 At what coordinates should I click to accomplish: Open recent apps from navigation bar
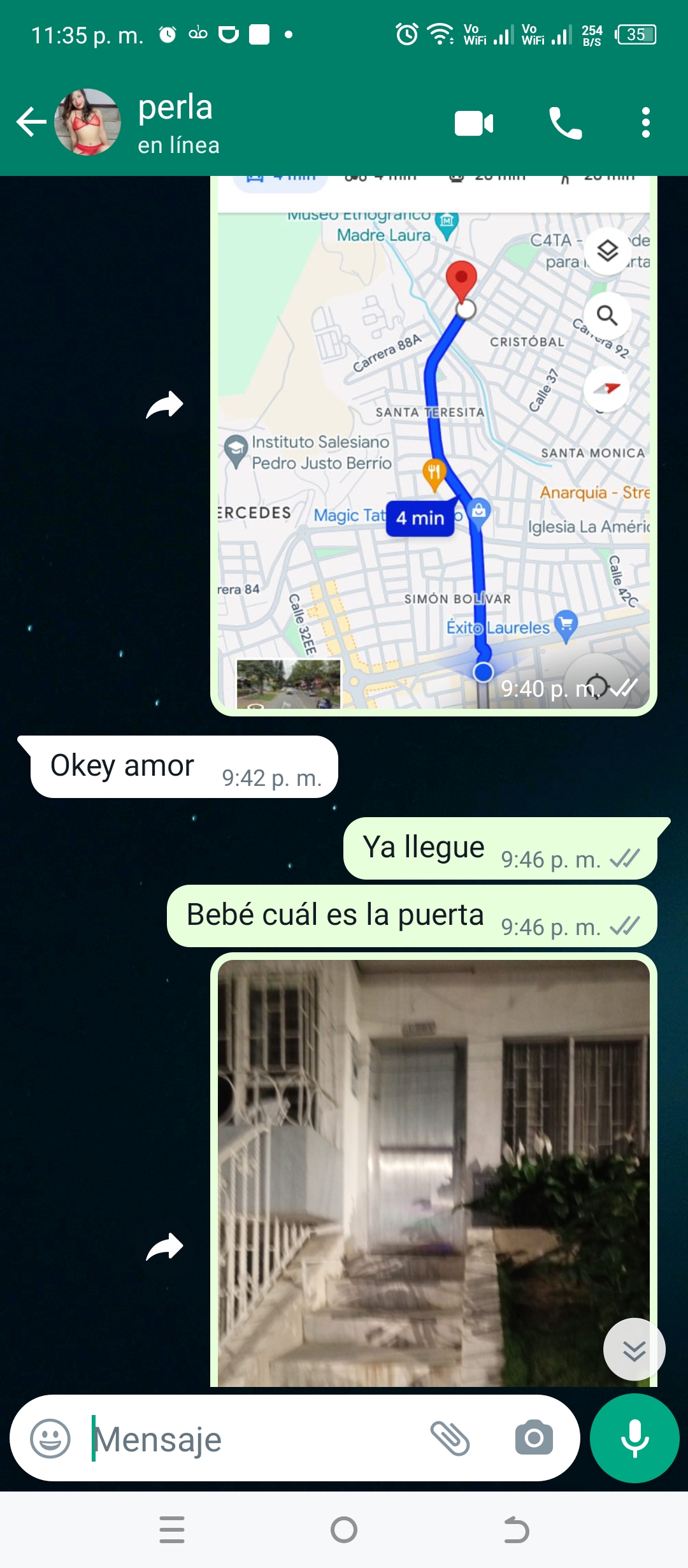point(172,1530)
